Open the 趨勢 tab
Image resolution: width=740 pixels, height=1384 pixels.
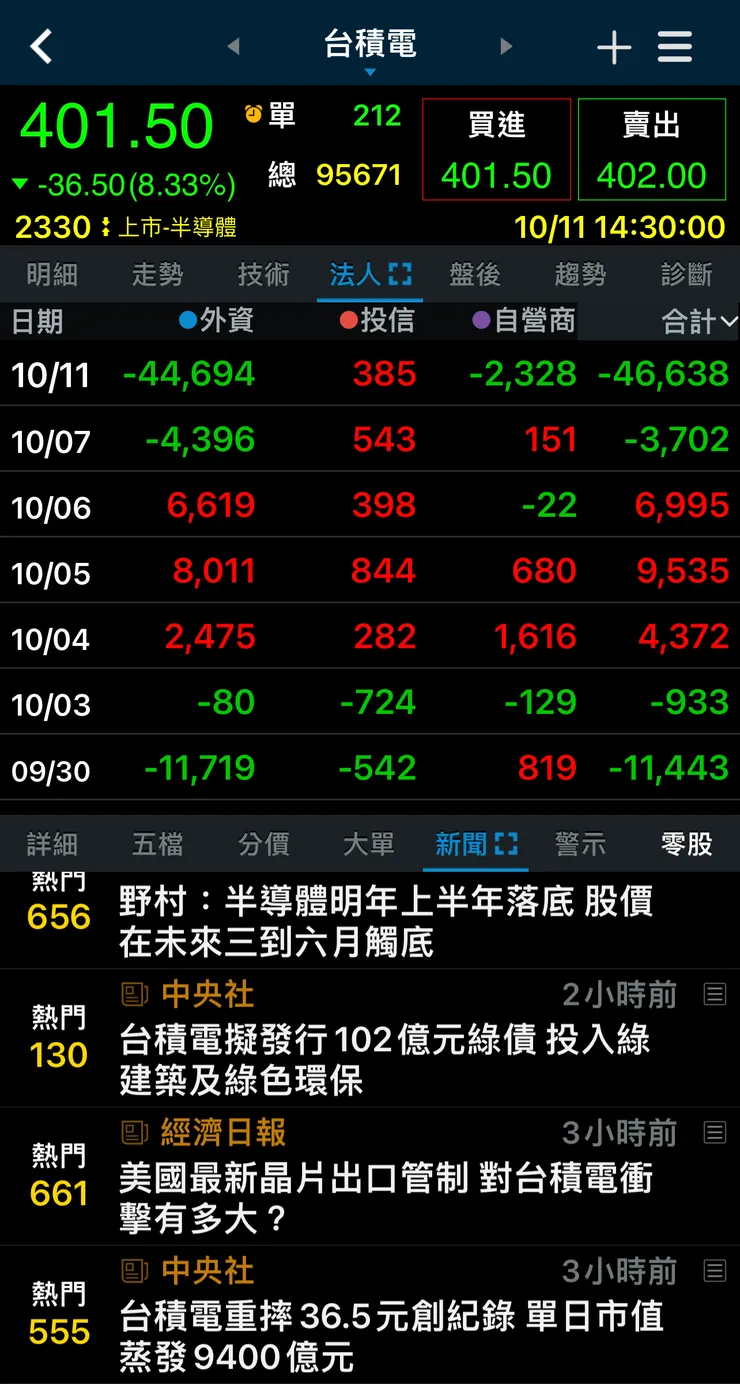pyautogui.click(x=581, y=274)
